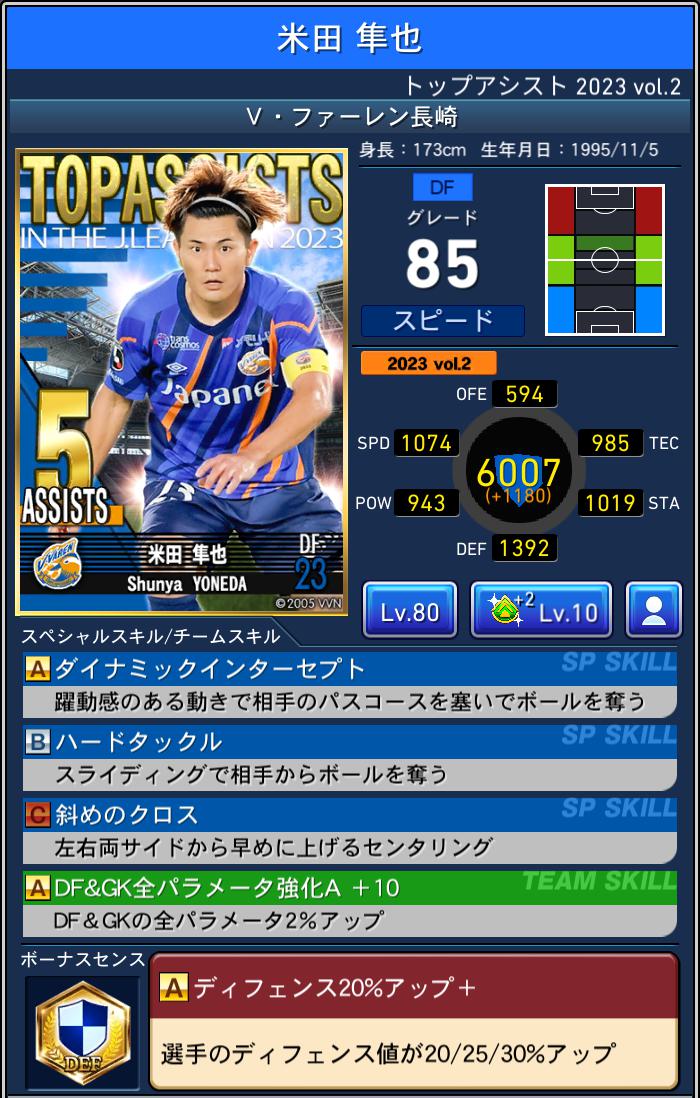View the 斜めのクロス skill details
Viewport: 700px width, 1098px height.
coord(349,830)
